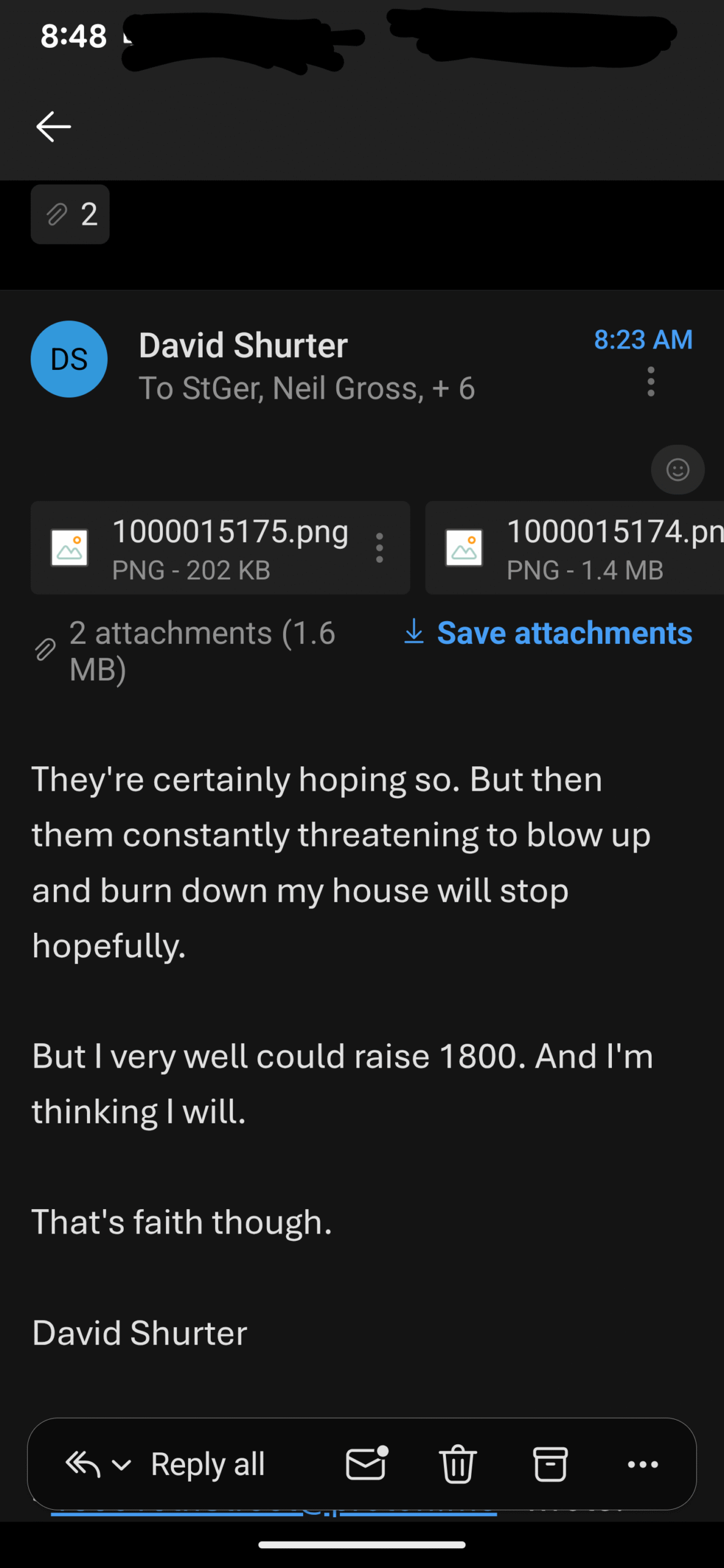Open David Shurter's sender avatar
The image size is (724, 1568).
69,359
